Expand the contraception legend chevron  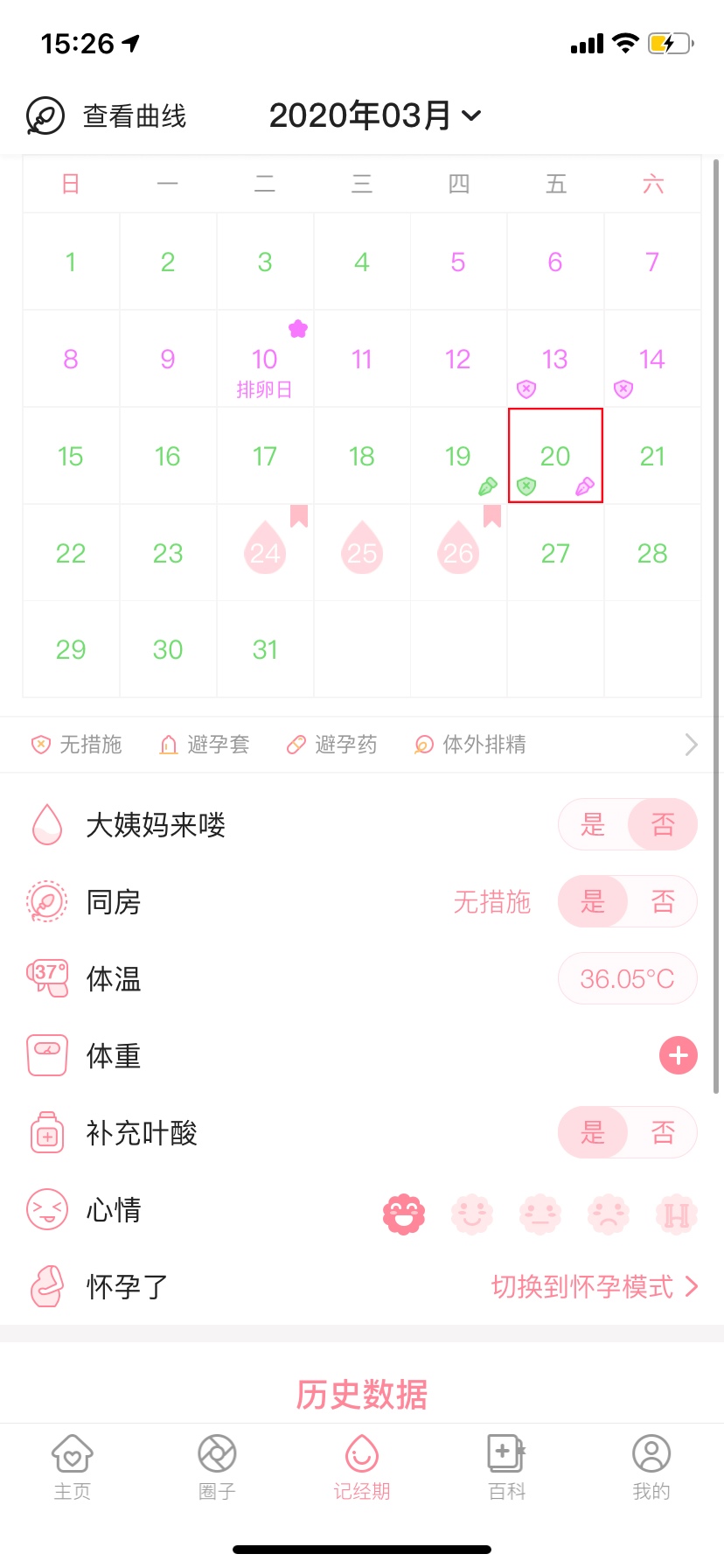click(691, 745)
